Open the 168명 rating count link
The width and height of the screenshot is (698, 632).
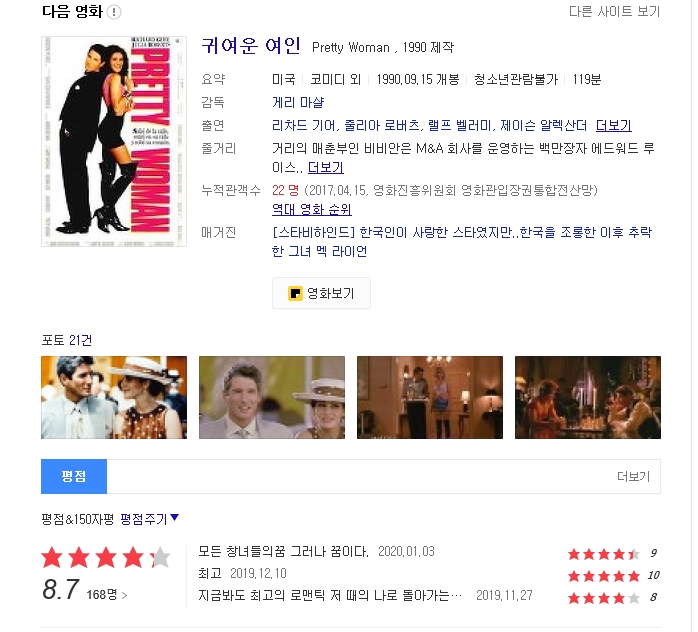(107, 594)
